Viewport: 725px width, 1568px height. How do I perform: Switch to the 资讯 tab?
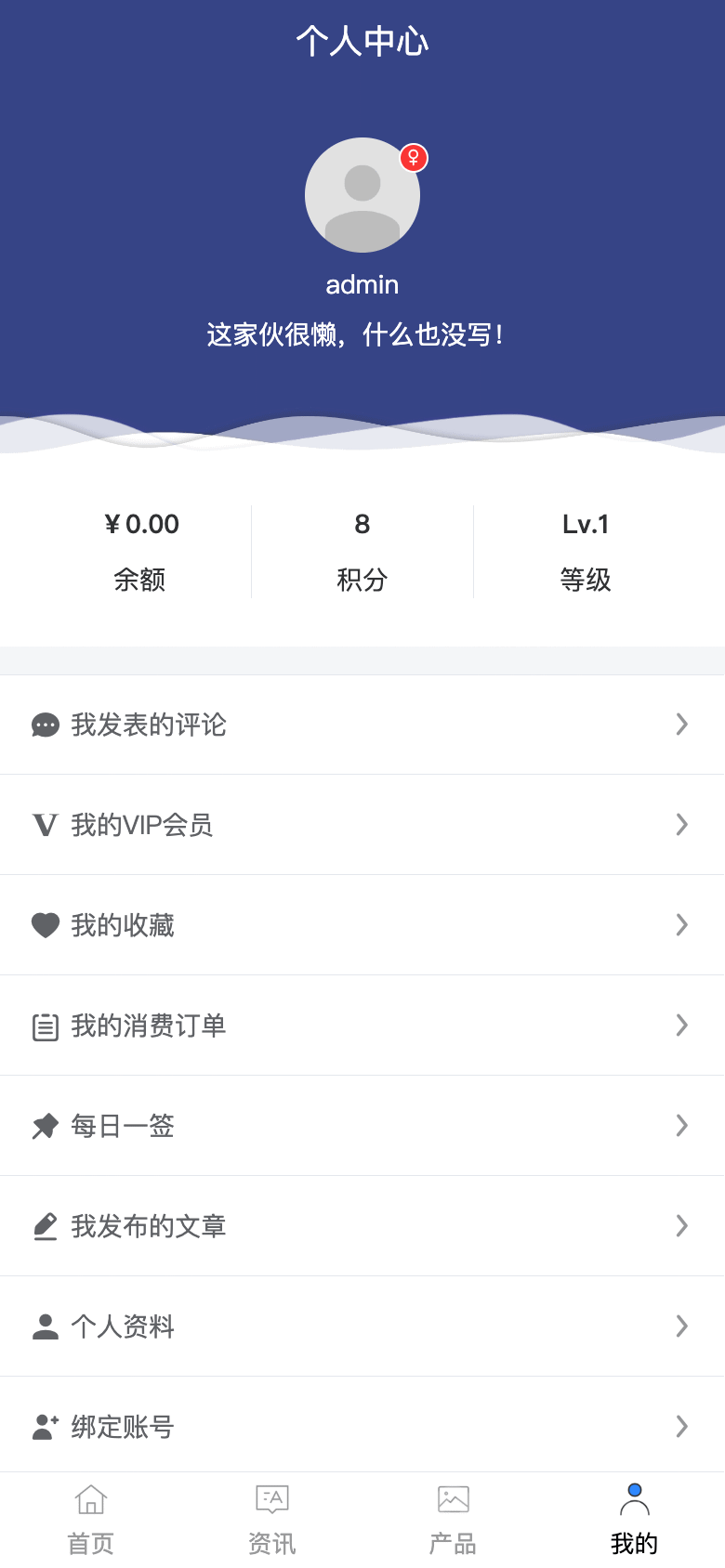[x=271, y=1519]
